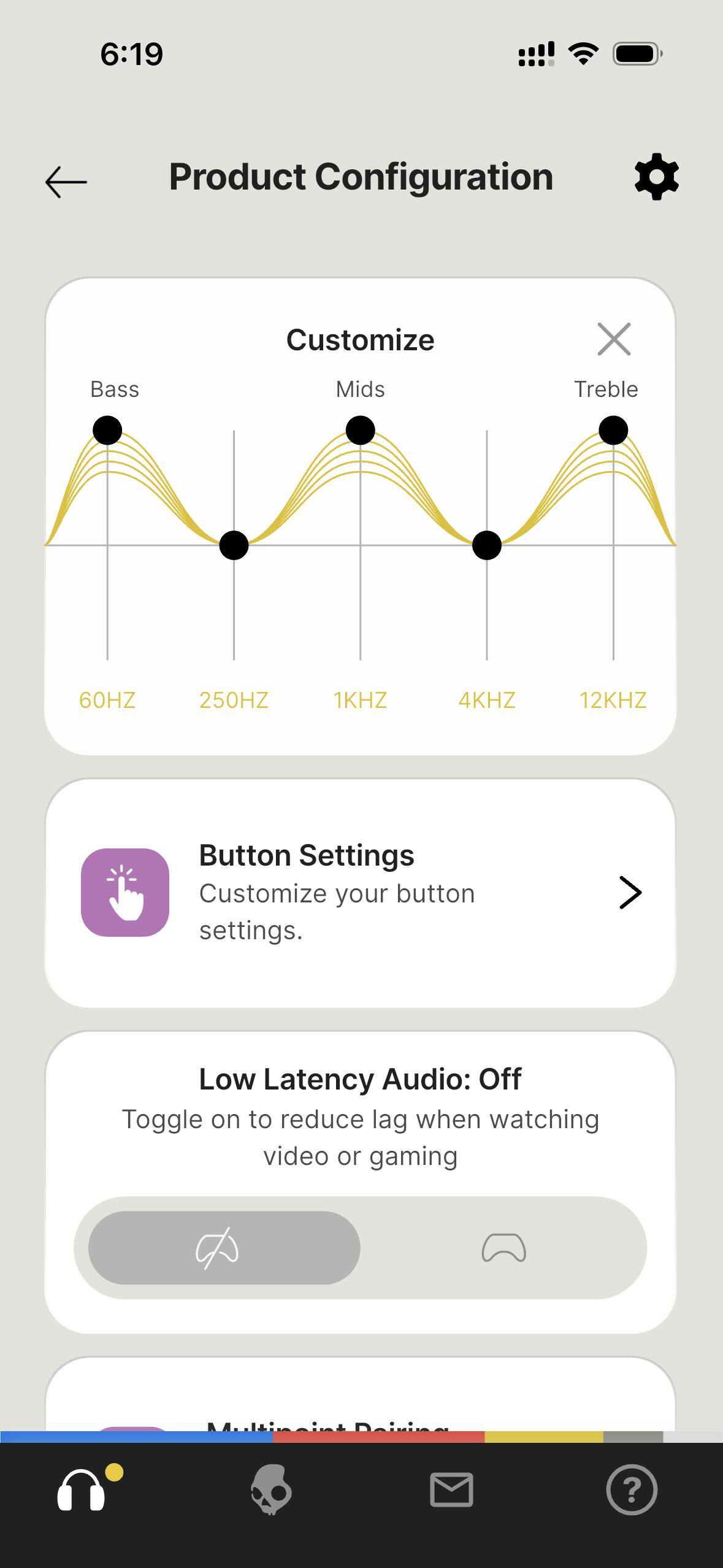Enable low latency gaming mode
723x1568 pixels.
click(x=503, y=1248)
